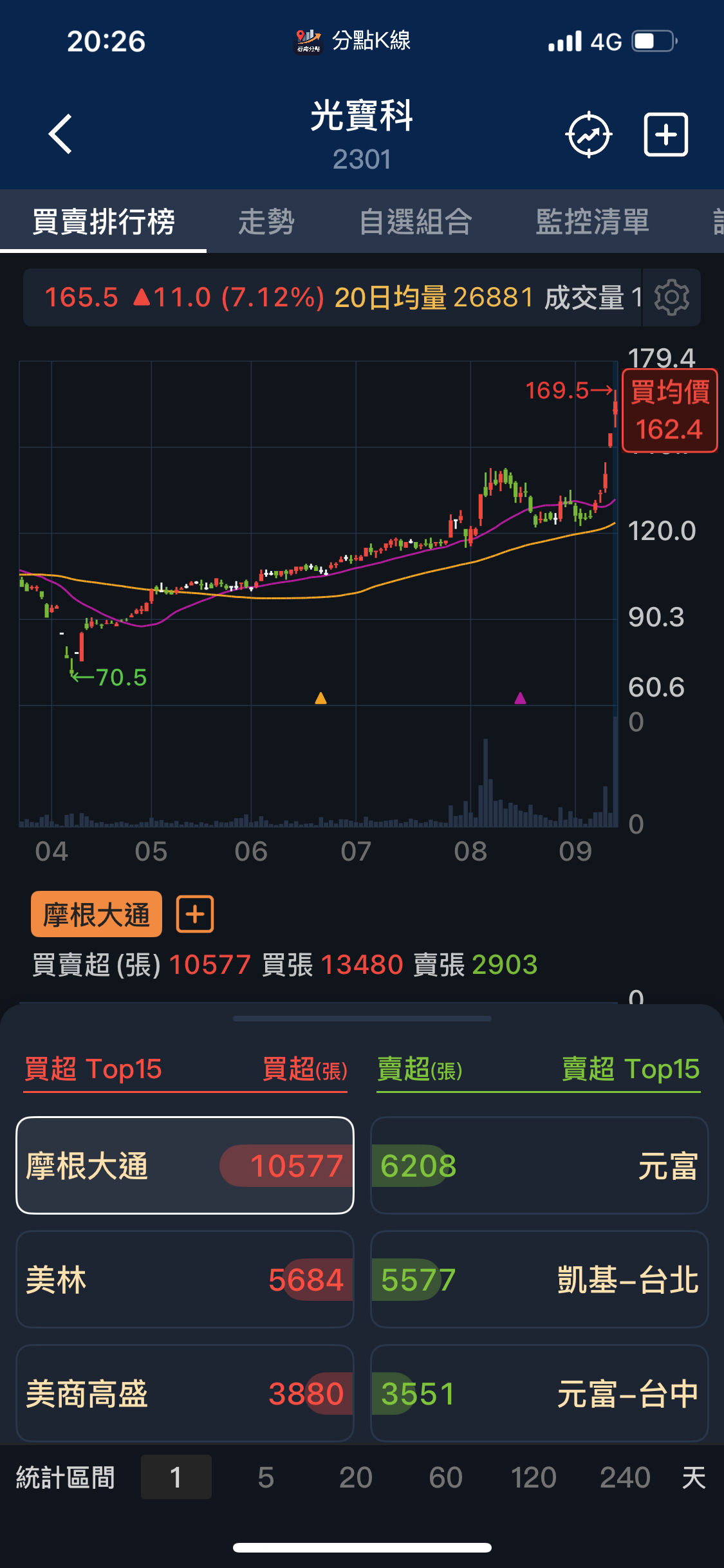724x1568 pixels.
Task: Select 元富 in the sell-side list
Action: click(539, 1166)
